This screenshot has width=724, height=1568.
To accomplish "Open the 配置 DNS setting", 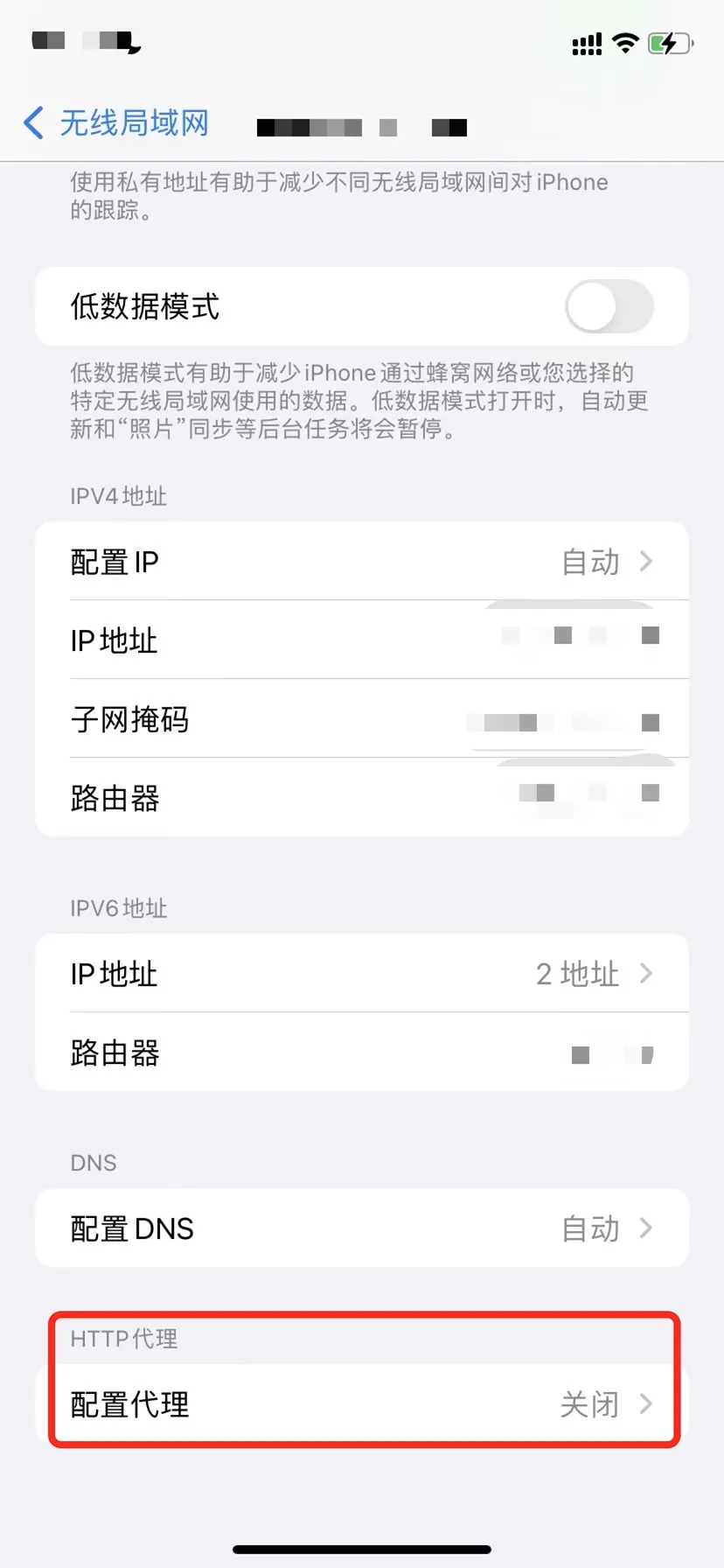I will (x=362, y=1228).
